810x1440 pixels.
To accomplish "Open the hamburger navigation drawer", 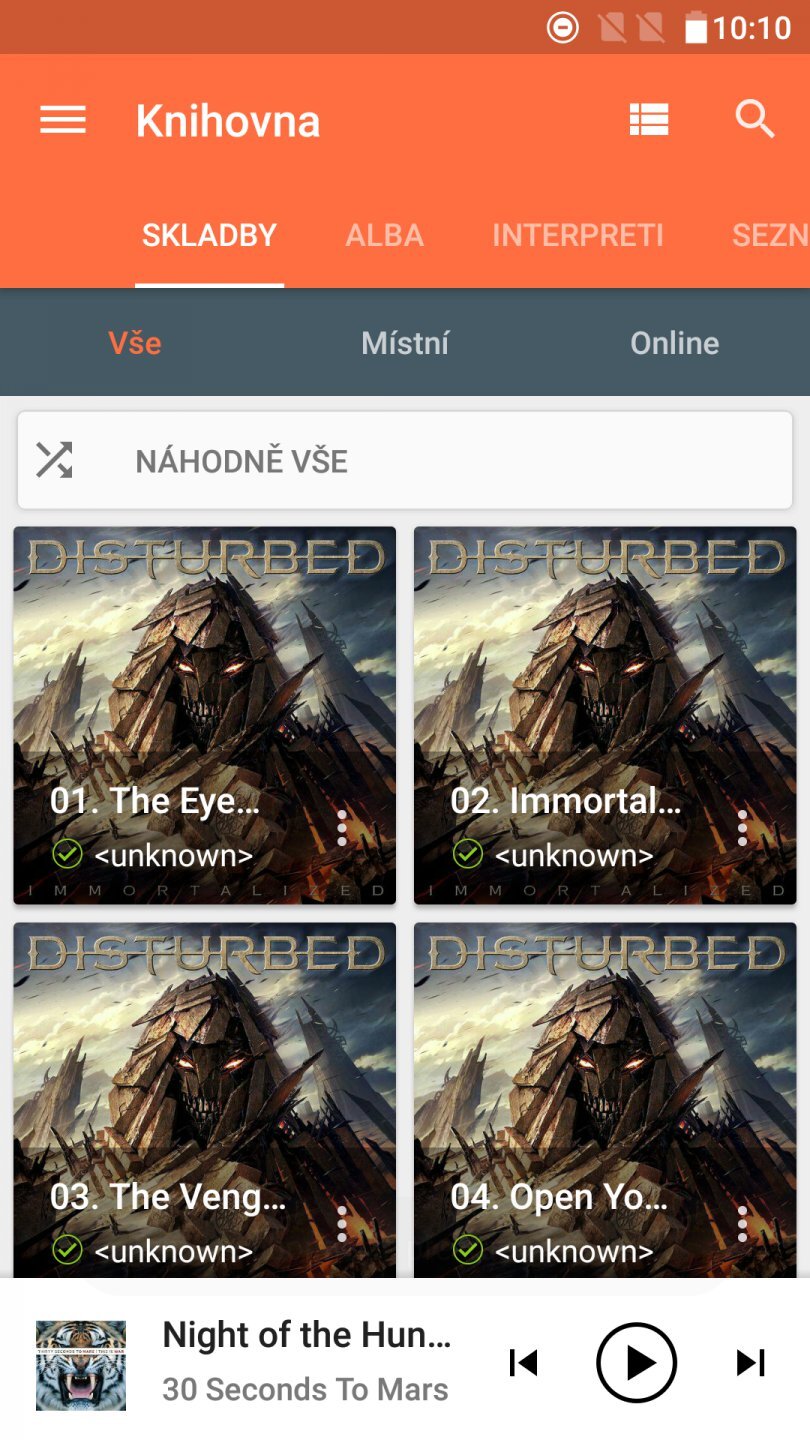I will (63, 121).
